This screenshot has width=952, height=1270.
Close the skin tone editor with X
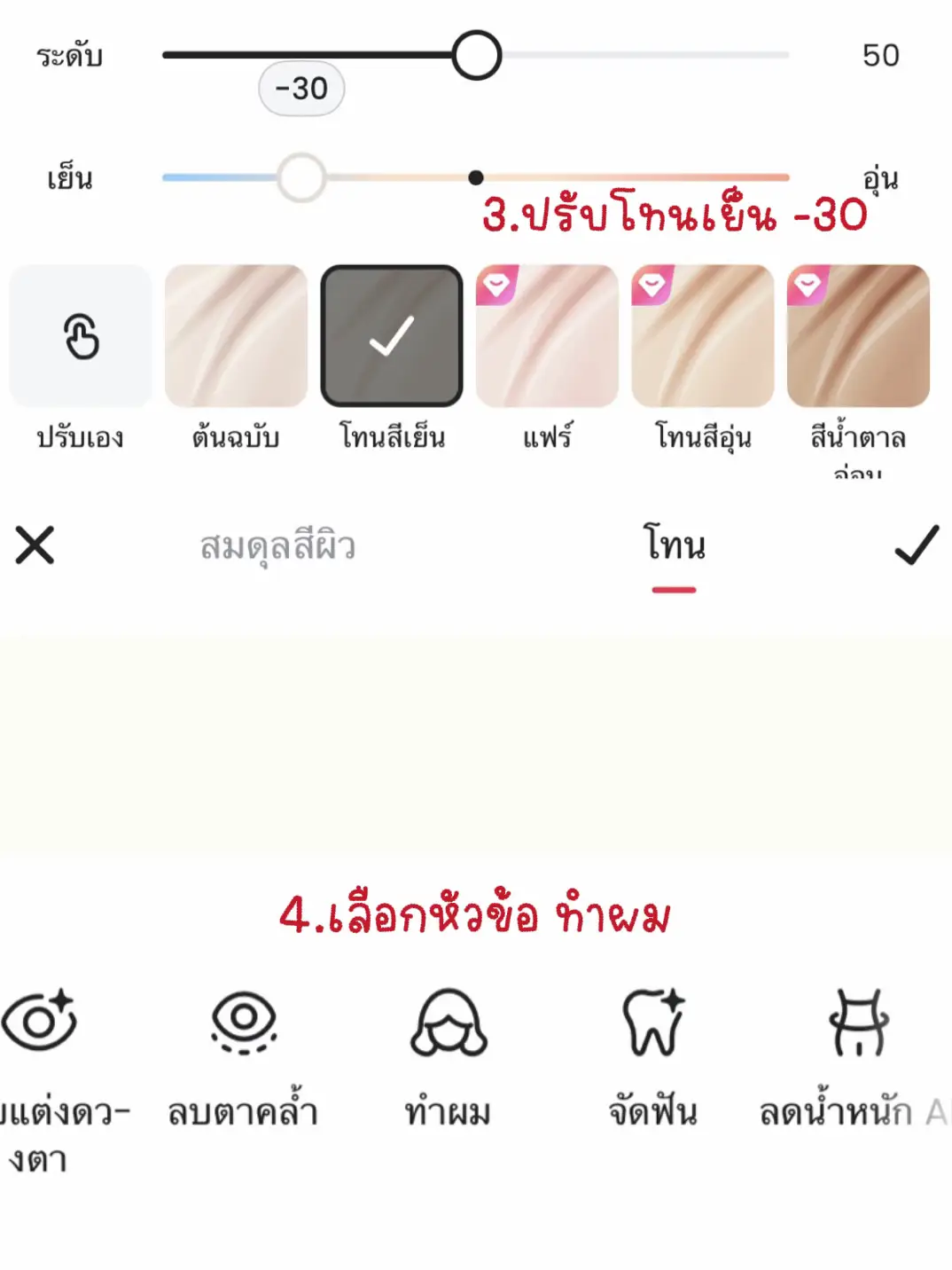34,546
